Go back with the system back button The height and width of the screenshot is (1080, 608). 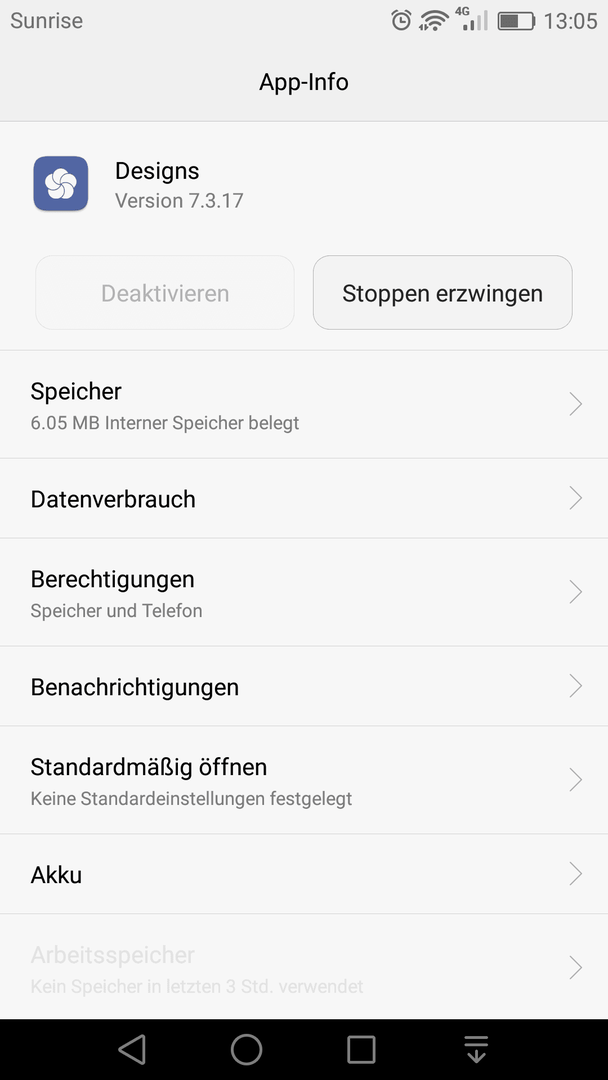[132, 1050]
